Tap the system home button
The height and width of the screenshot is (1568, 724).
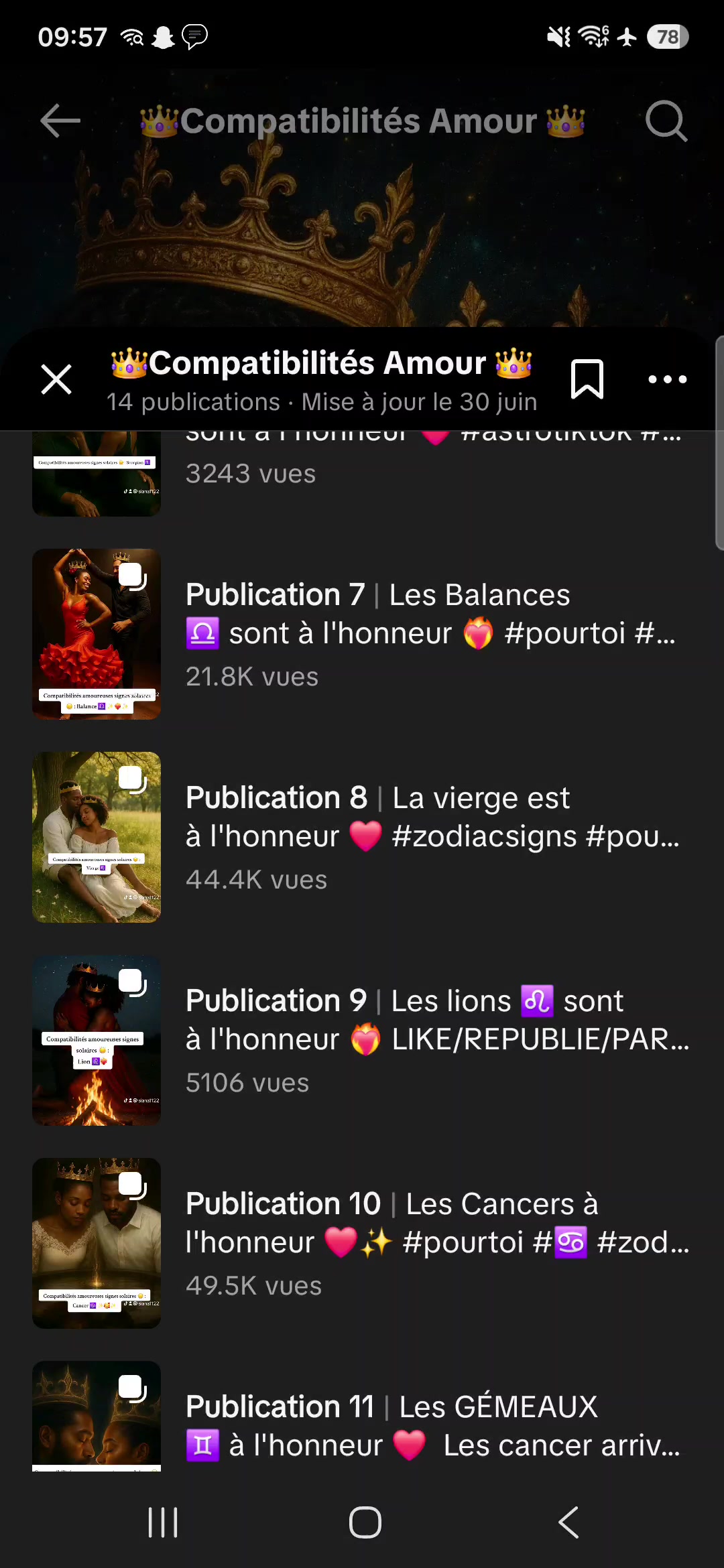[365, 1522]
